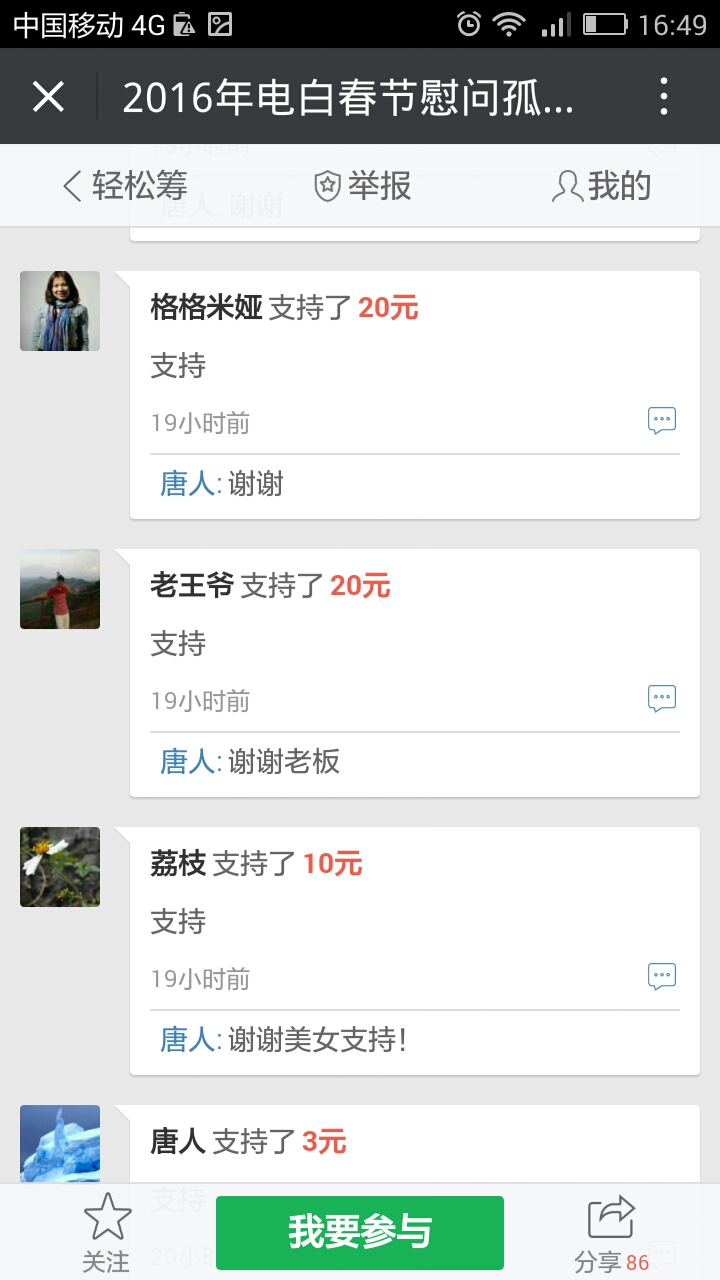This screenshot has height=1280, width=720.
Task: Open the three-dot overflow menu
Action: pos(664,97)
